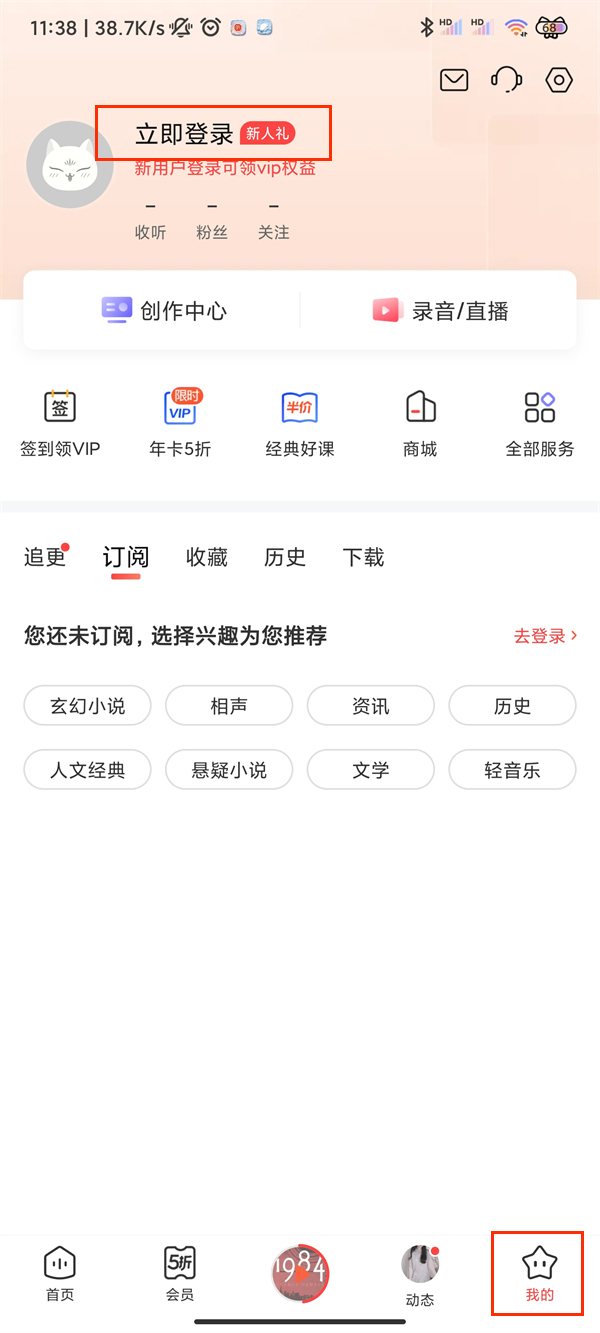The width and height of the screenshot is (600, 1333).
Task: Open 经典好课
Action: 300,422
